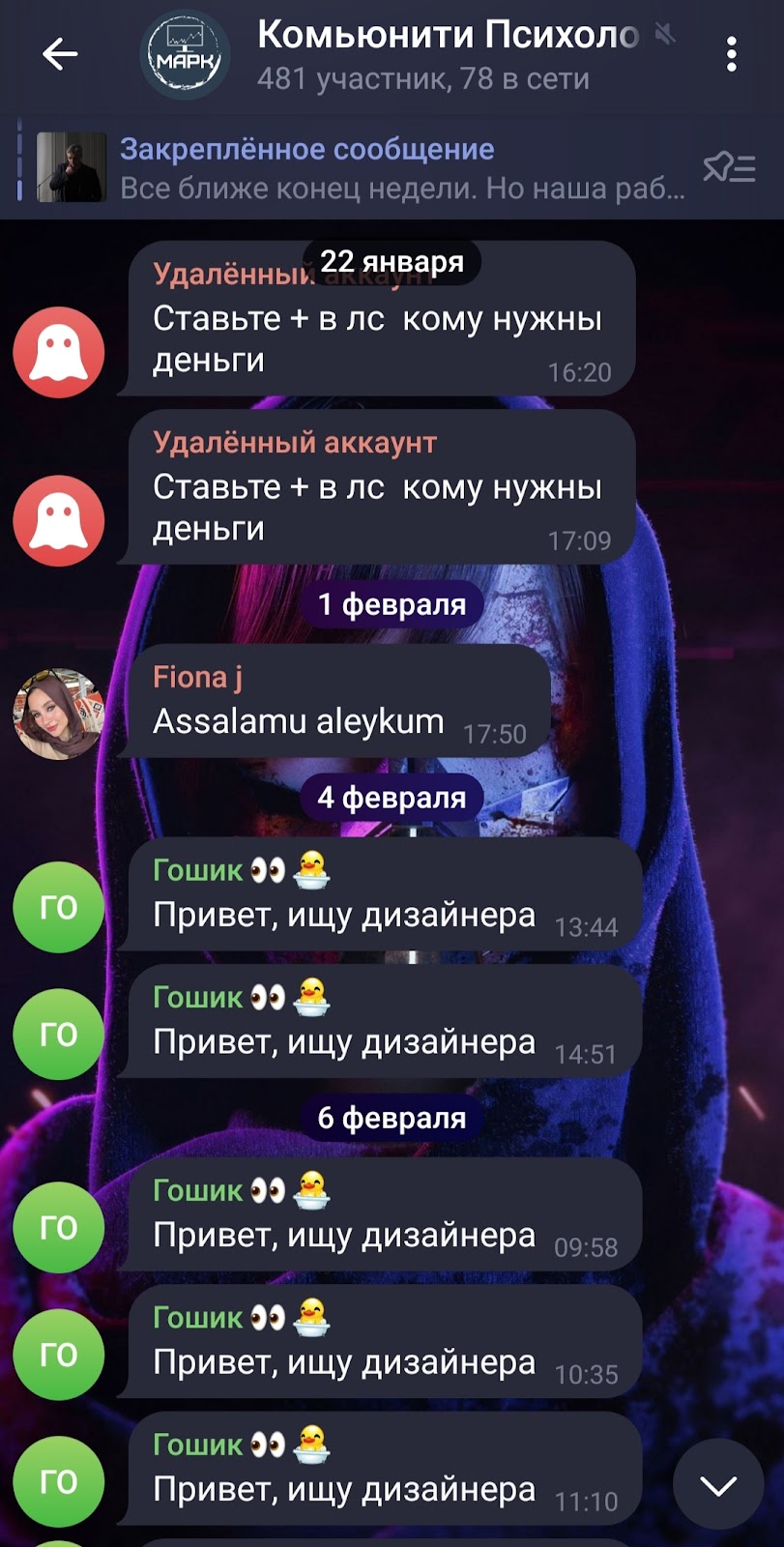Open Fiona j's profile avatar
The height and width of the screenshot is (1547, 784).
[x=58, y=715]
